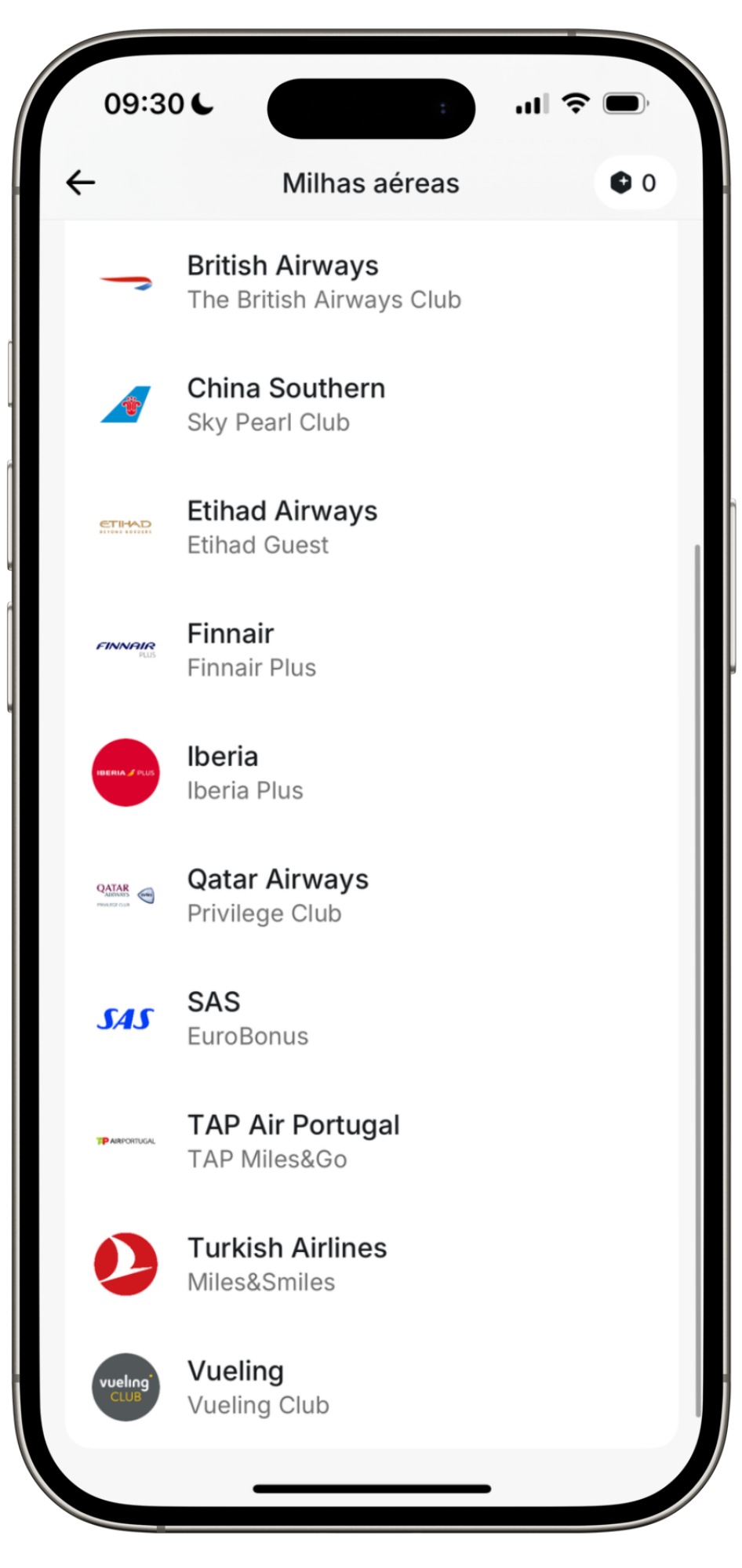The width and height of the screenshot is (742, 1568).
Task: Tap the Iberia Plus row
Action: [x=245, y=773]
